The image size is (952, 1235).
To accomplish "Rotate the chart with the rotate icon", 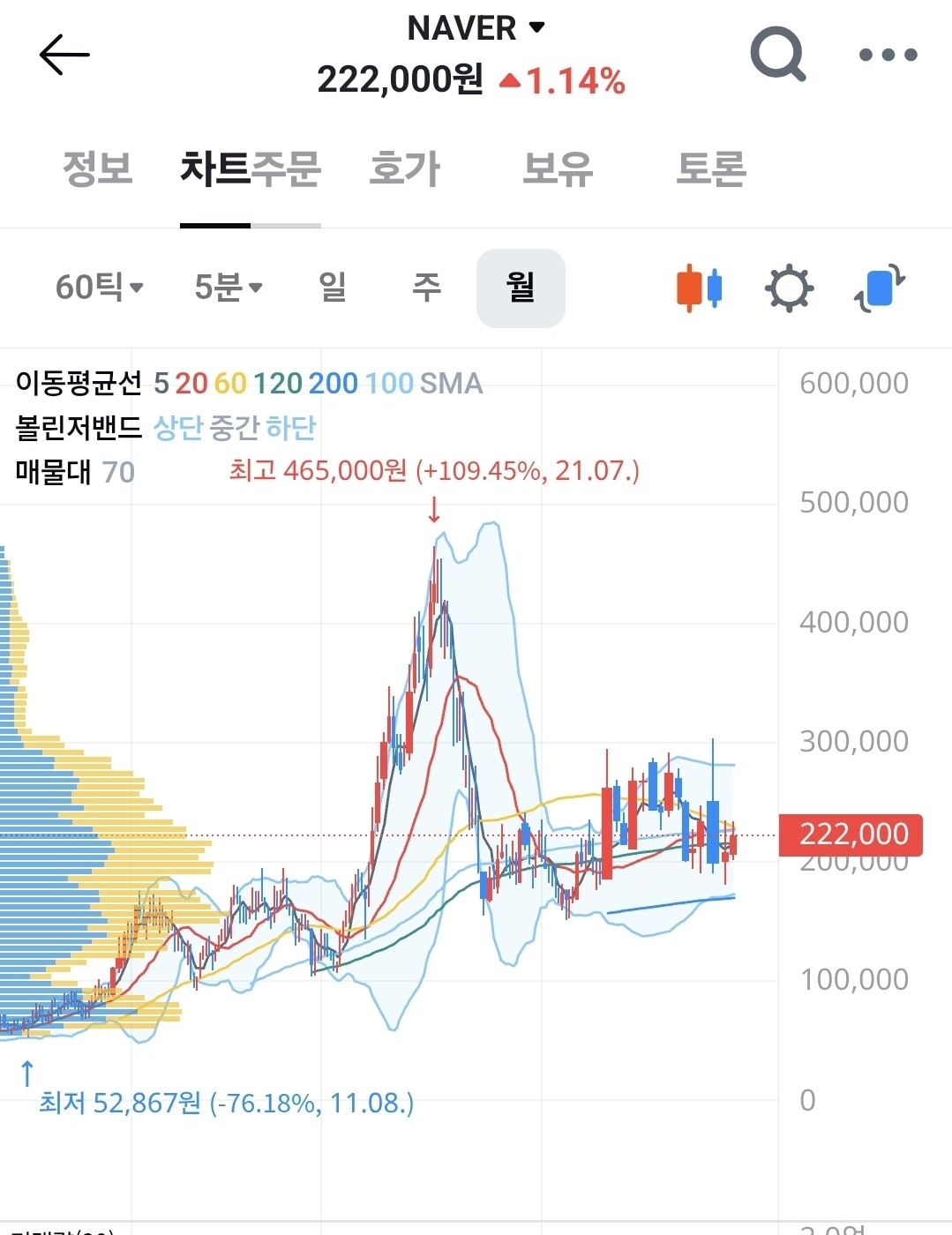I will (880, 288).
